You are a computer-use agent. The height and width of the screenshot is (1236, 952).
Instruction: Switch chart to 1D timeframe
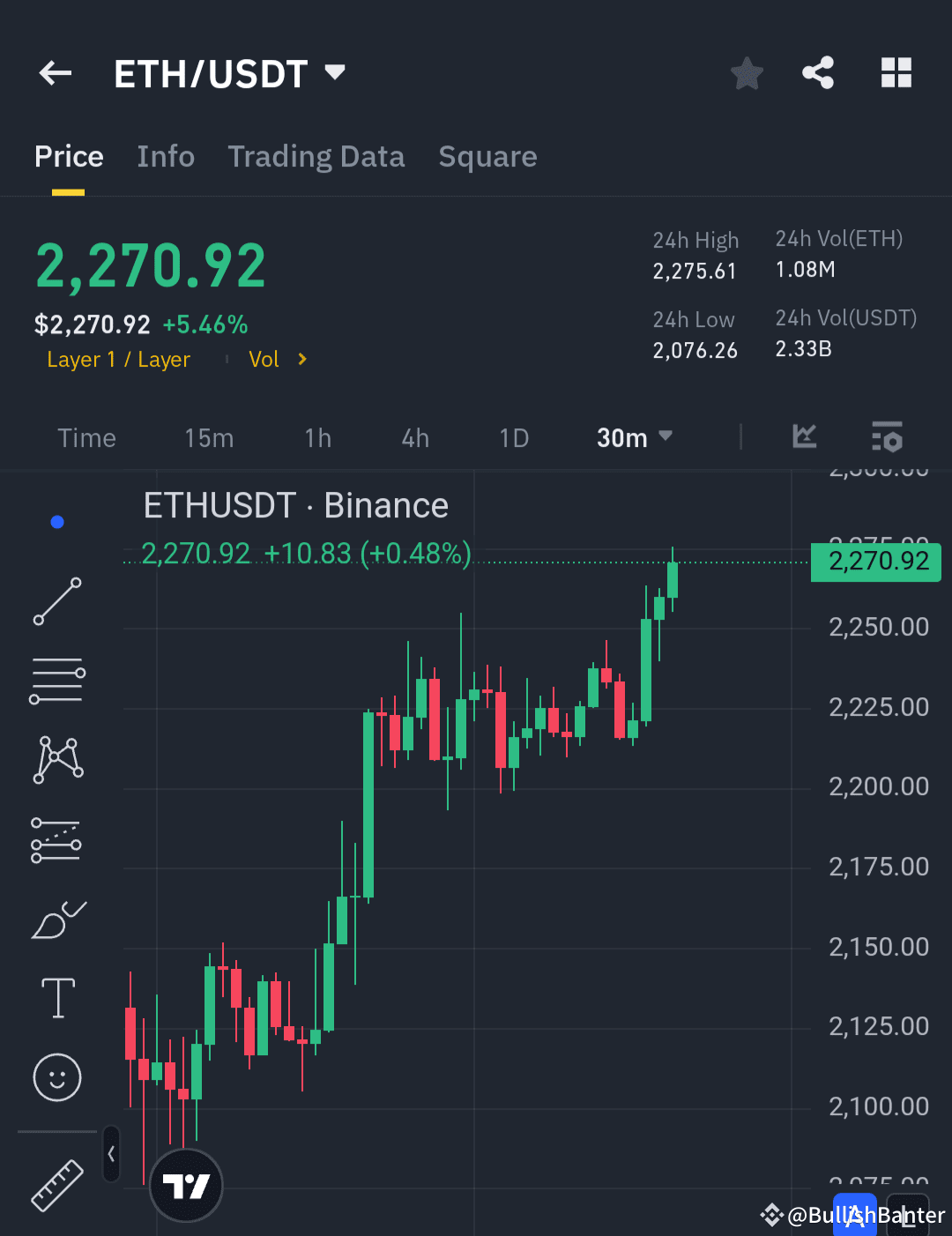pos(514,437)
